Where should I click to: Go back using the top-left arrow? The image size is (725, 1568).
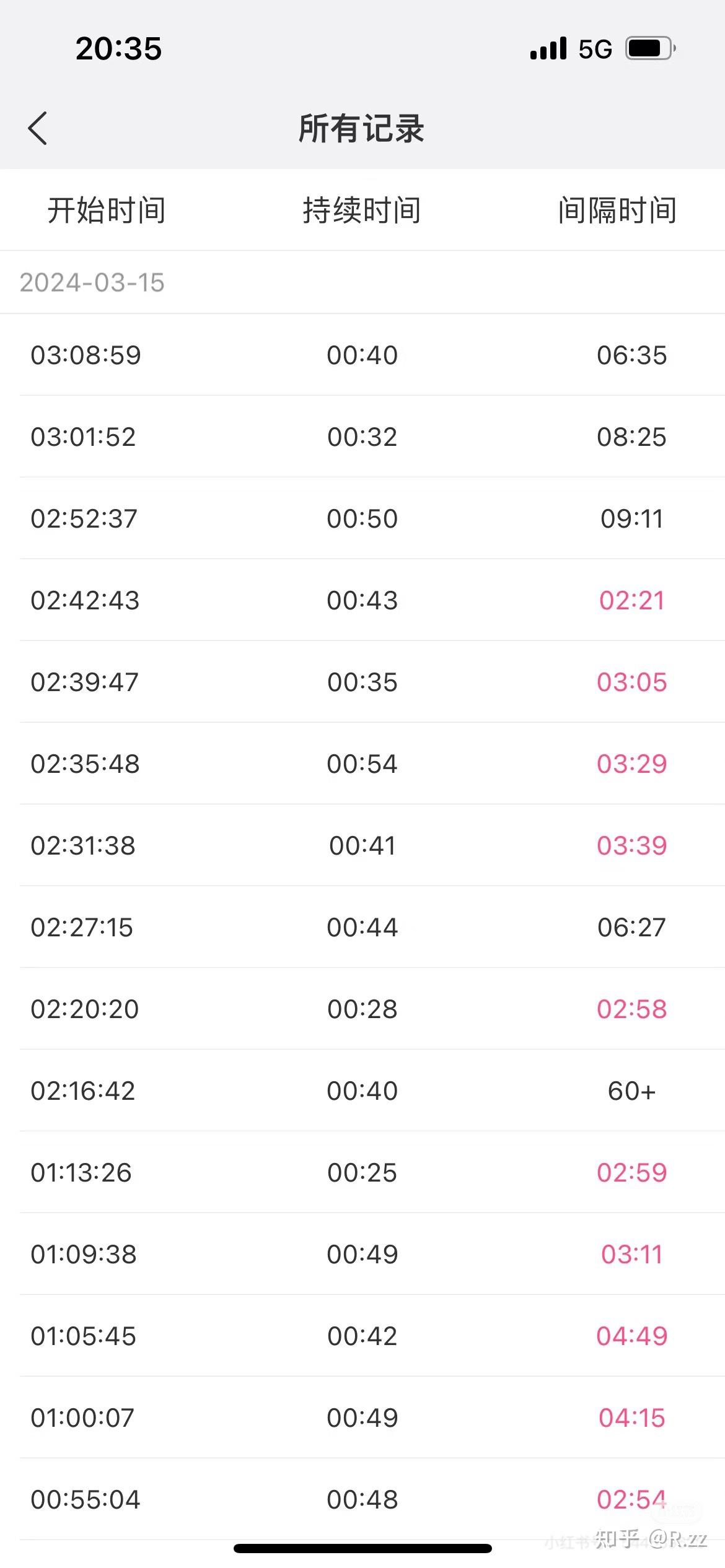click(38, 128)
